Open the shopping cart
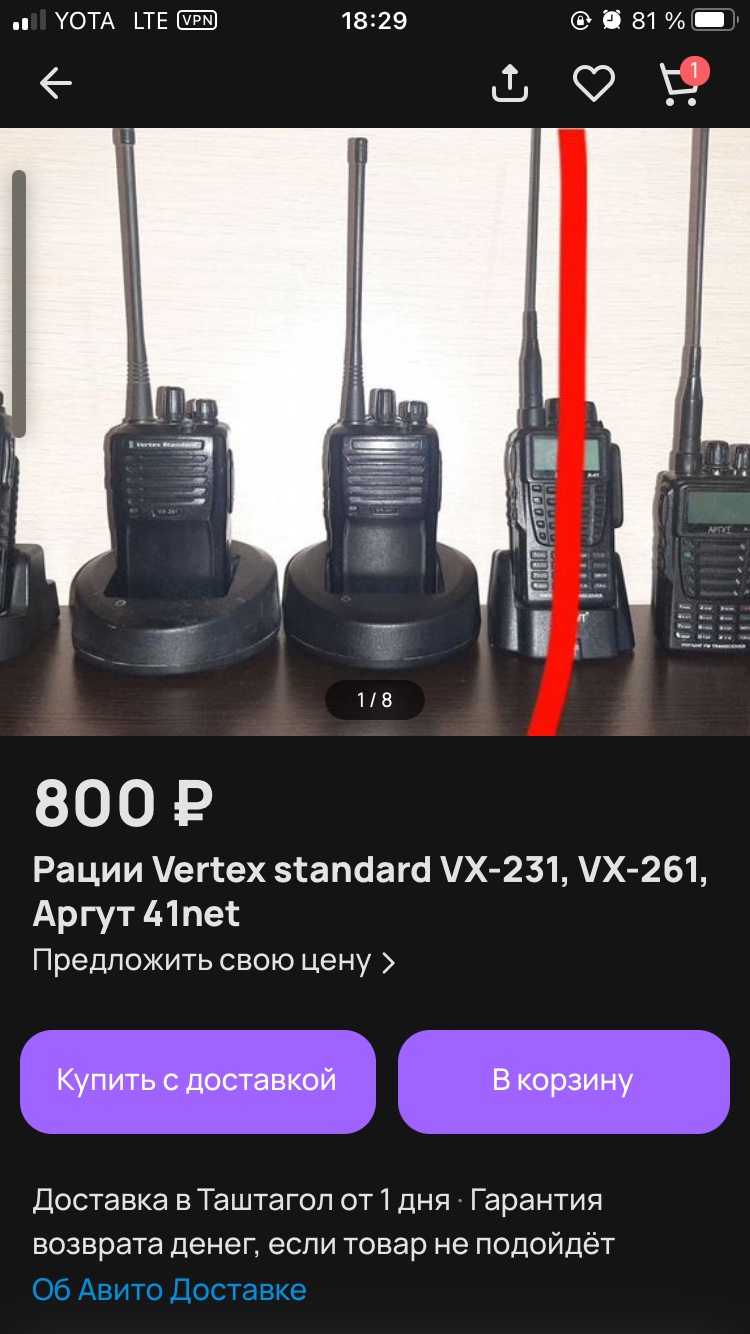750x1334 pixels. (682, 82)
